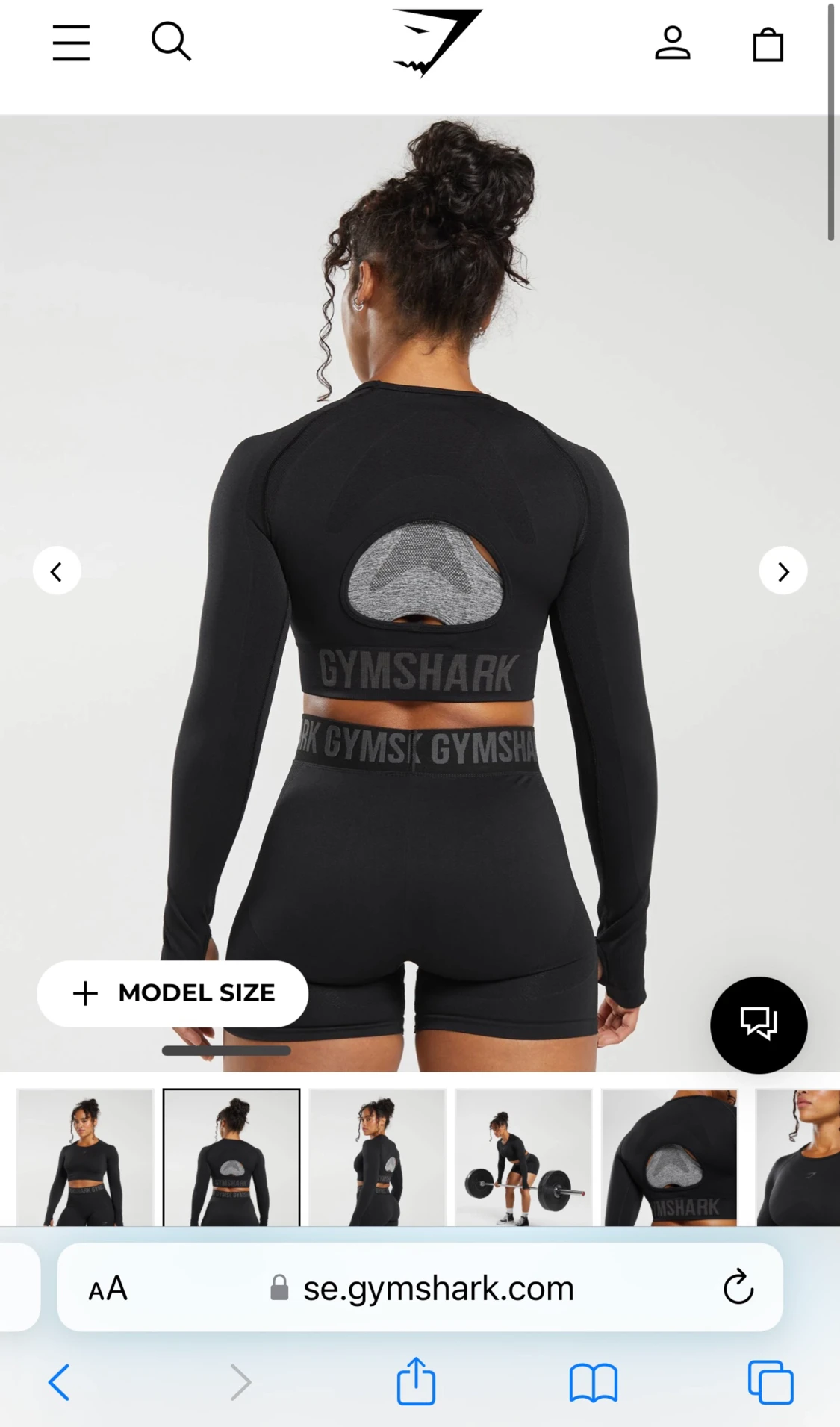Screen dimensions: 840x1427
Task: Open the Safari tabs overview
Action: pos(771,1382)
